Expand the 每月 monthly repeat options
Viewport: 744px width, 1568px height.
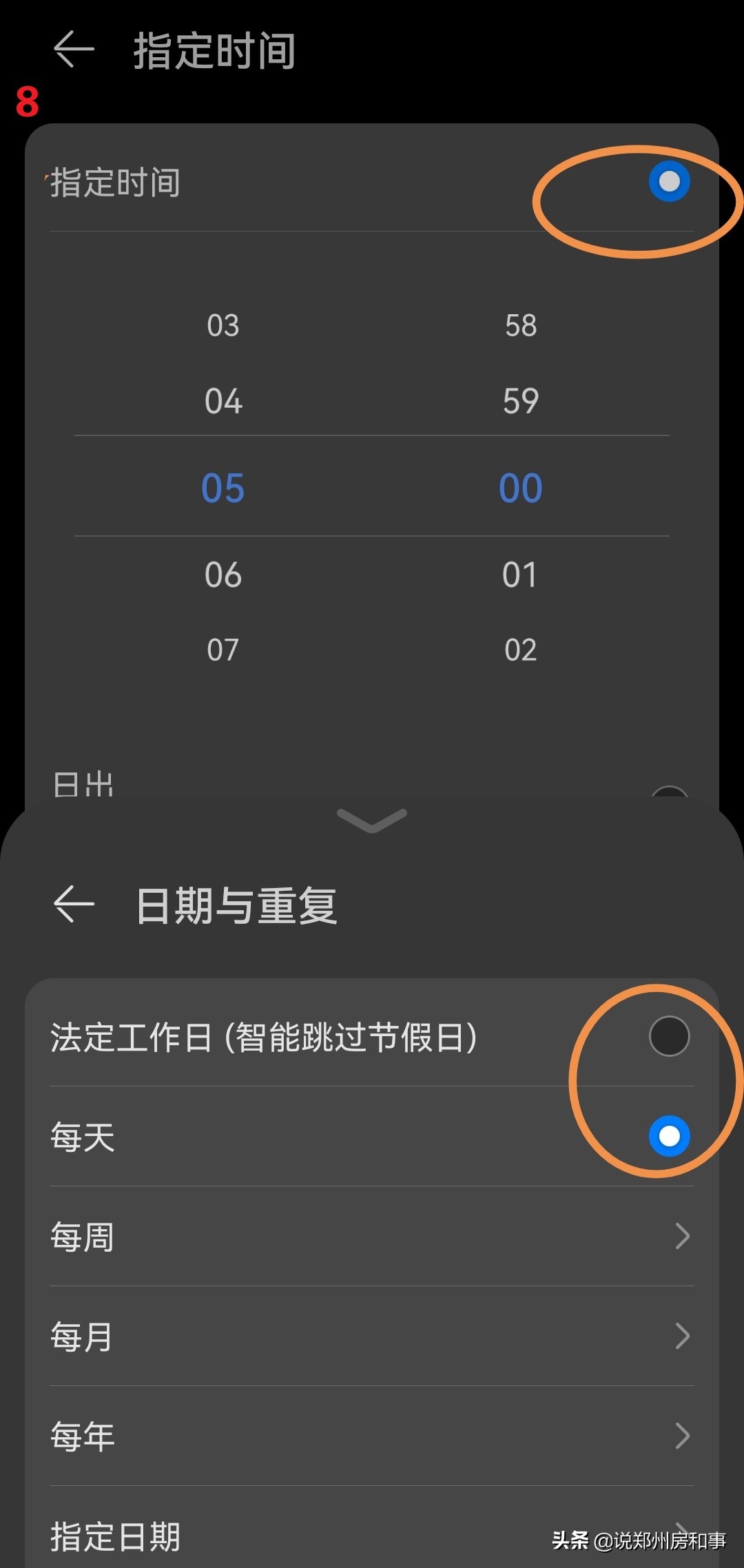[372, 1337]
